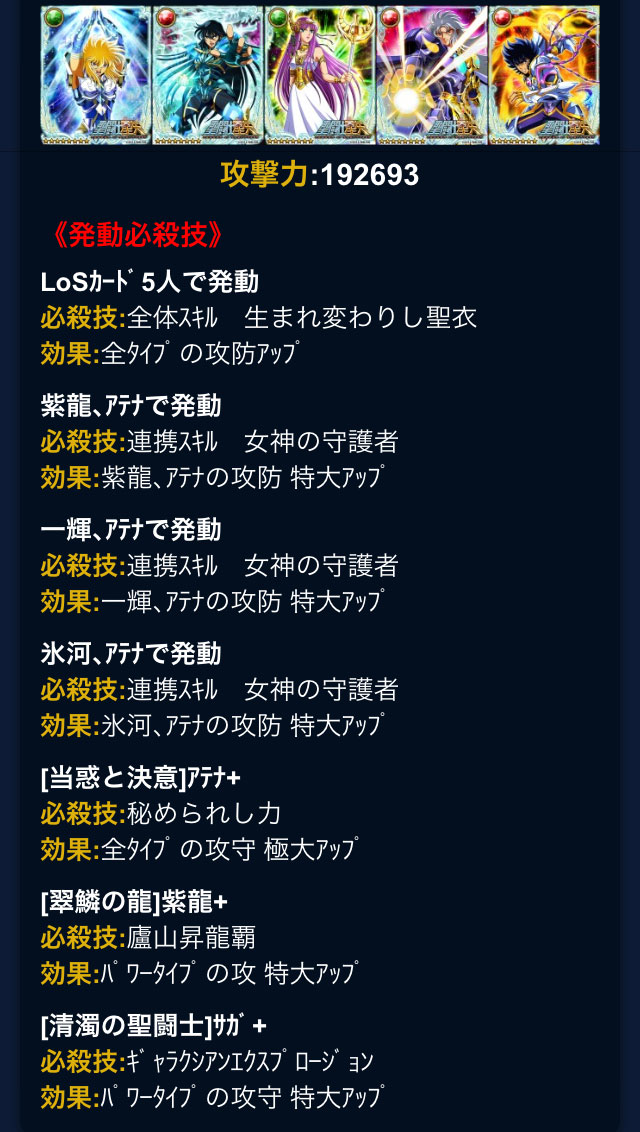
Task: Open the blond Cygnus Hyoga card
Action: click(96, 76)
